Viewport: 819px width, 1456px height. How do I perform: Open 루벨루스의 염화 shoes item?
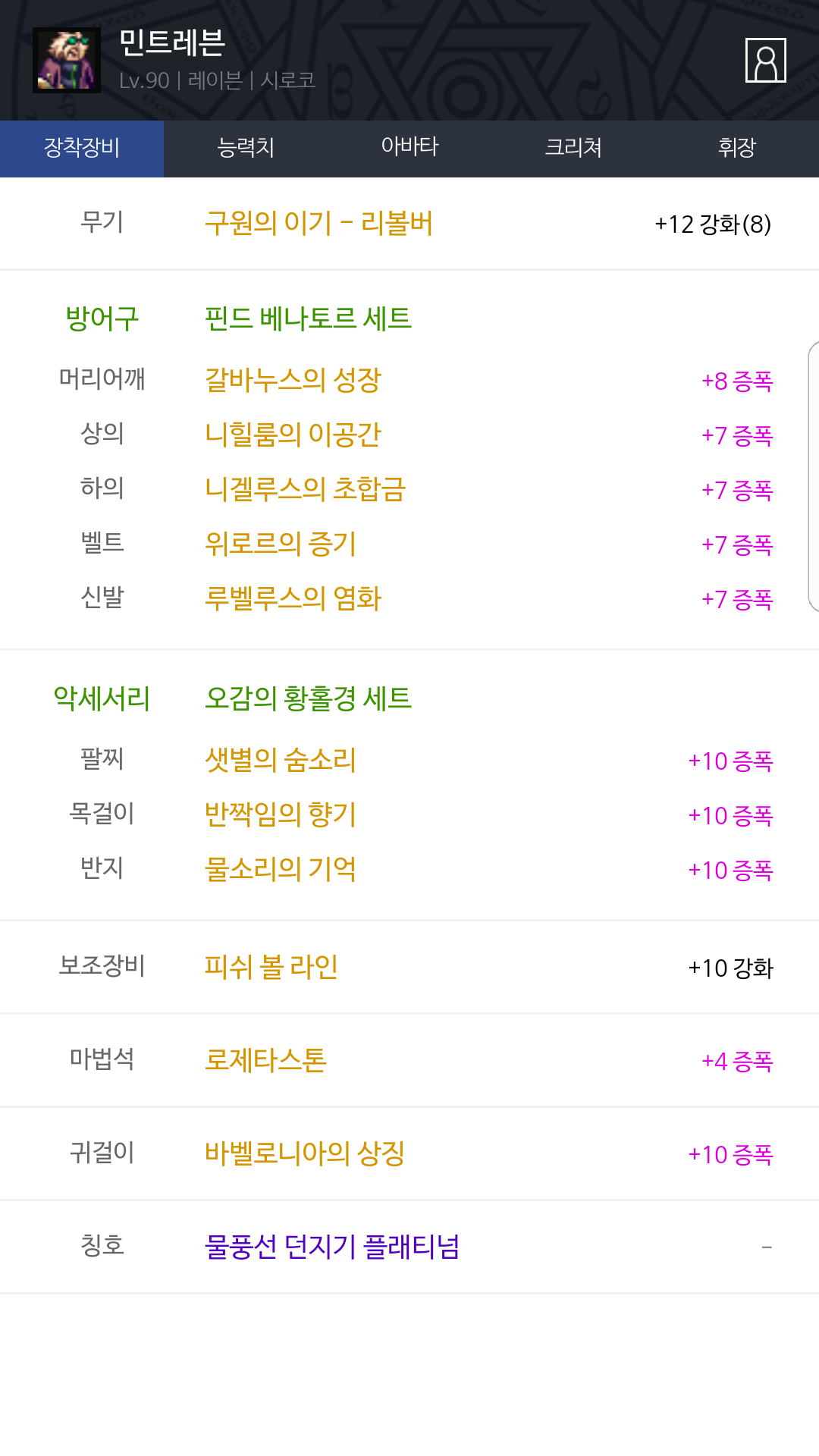(293, 598)
